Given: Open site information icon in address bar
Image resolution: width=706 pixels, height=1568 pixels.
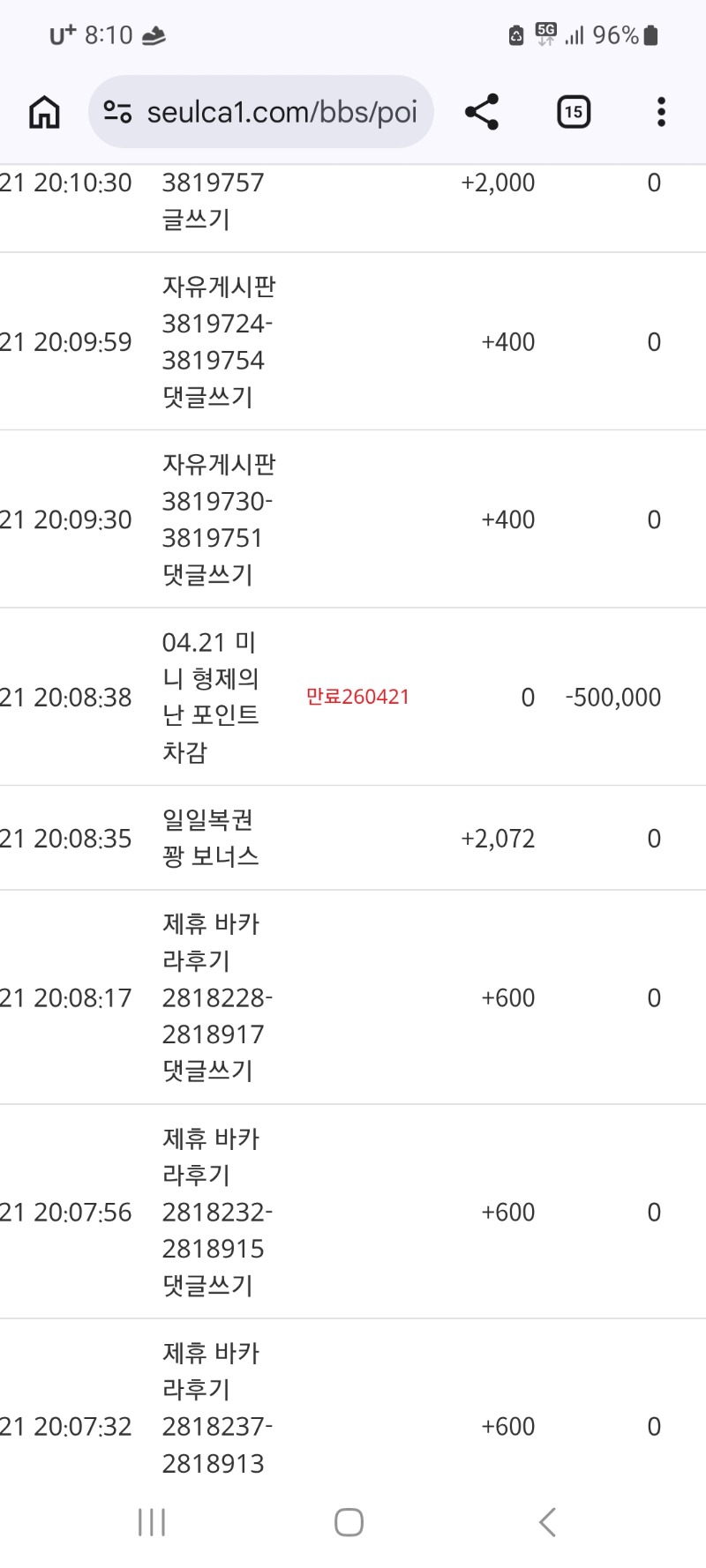Looking at the screenshot, I should pos(117,112).
